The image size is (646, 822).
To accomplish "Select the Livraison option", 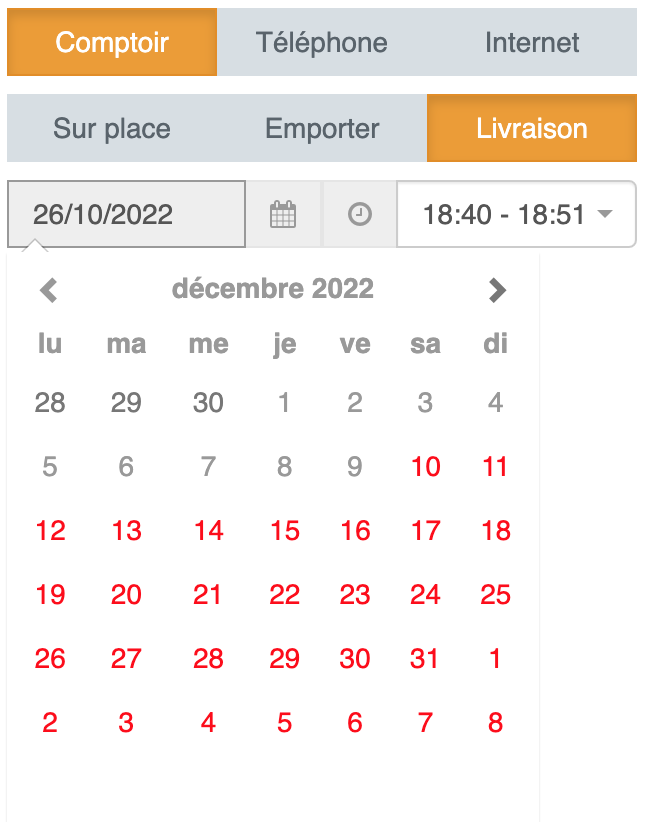I will (x=532, y=129).
